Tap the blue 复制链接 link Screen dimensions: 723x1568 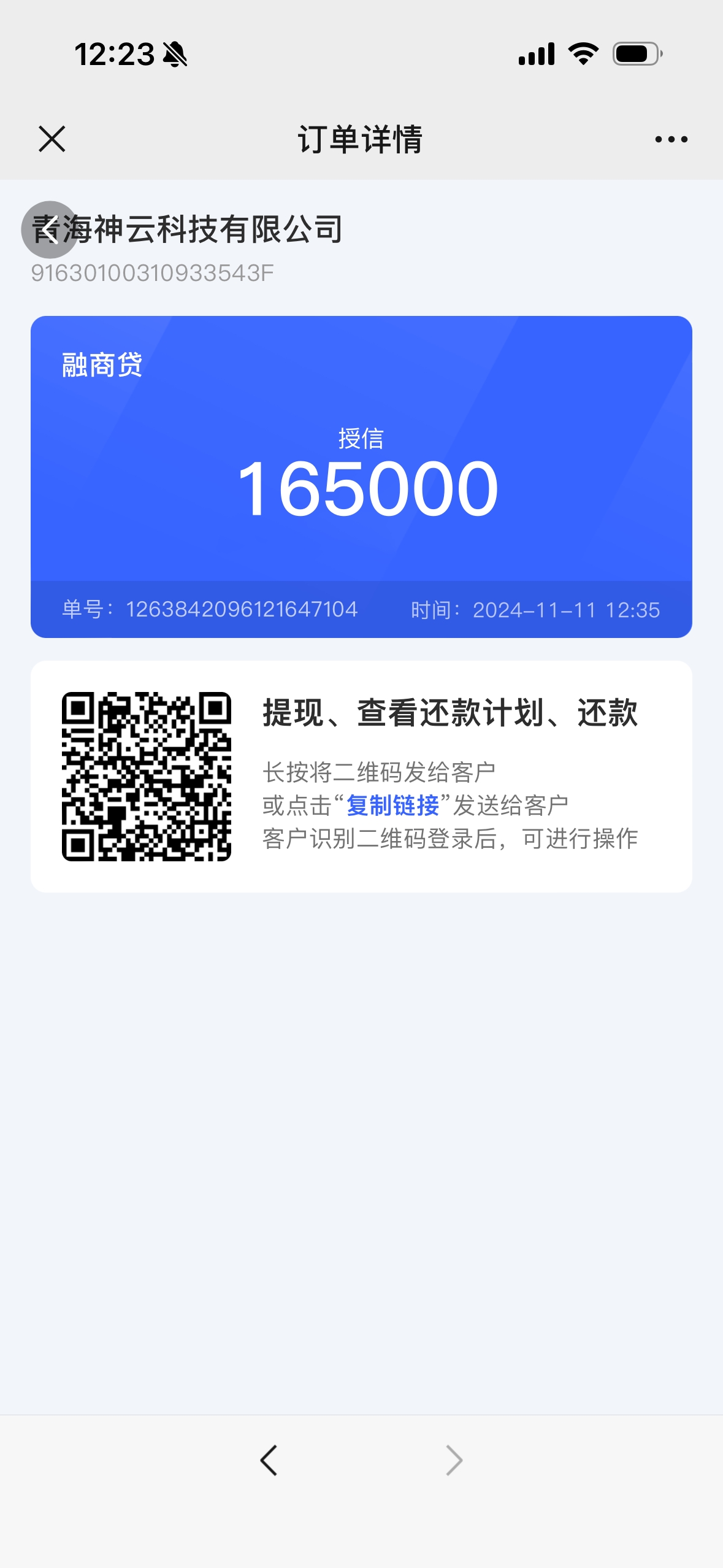click(392, 805)
